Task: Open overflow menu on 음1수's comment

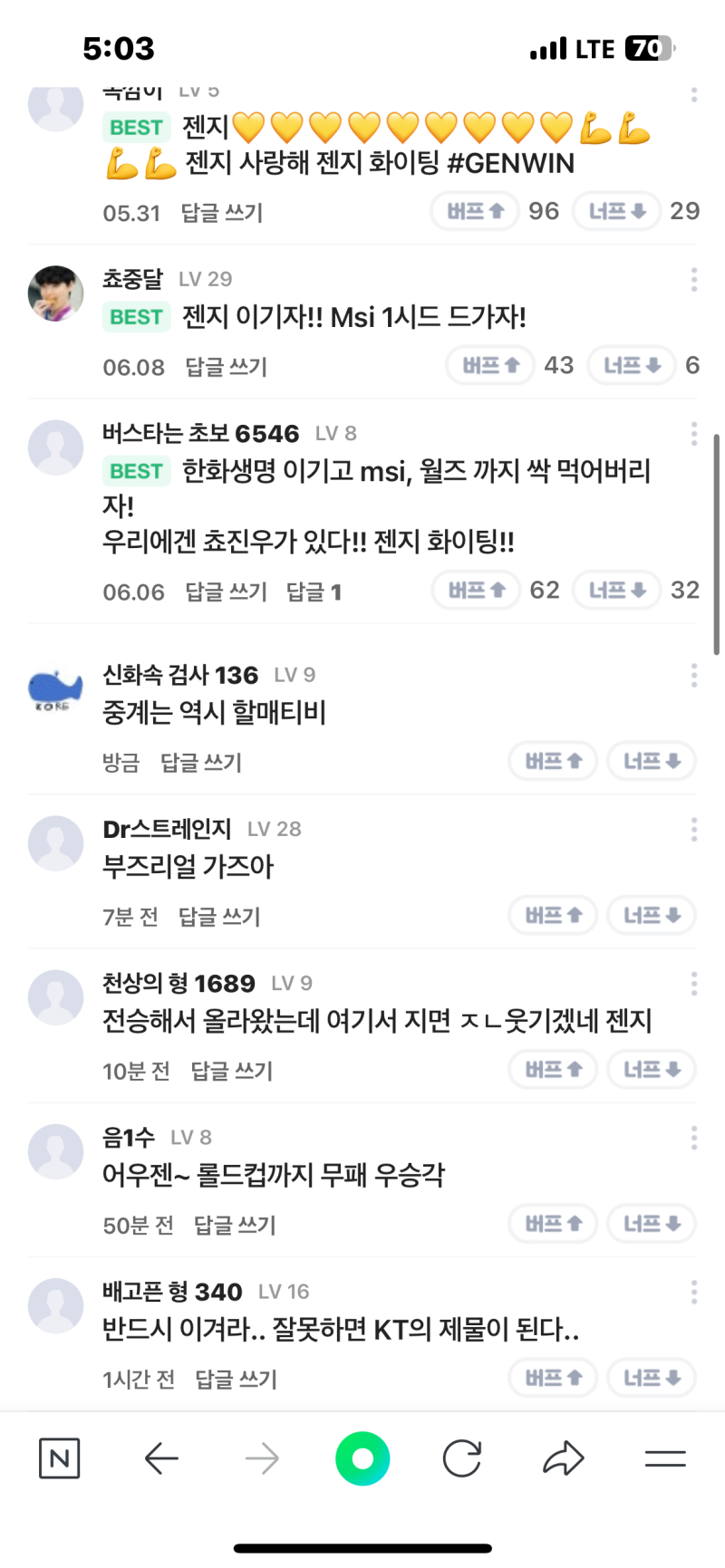Action: click(x=693, y=1138)
